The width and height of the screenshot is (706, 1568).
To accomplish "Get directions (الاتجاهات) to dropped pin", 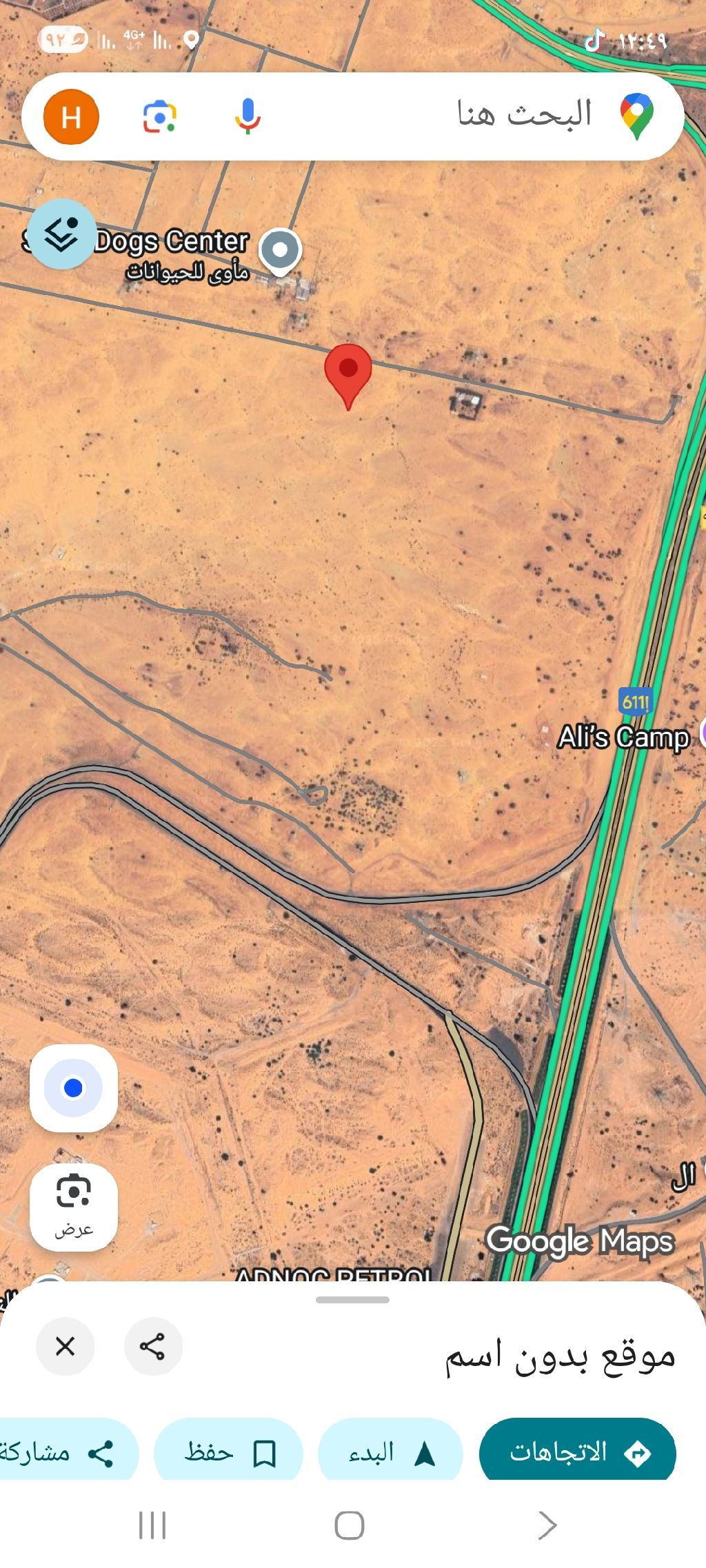I will point(577,1452).
